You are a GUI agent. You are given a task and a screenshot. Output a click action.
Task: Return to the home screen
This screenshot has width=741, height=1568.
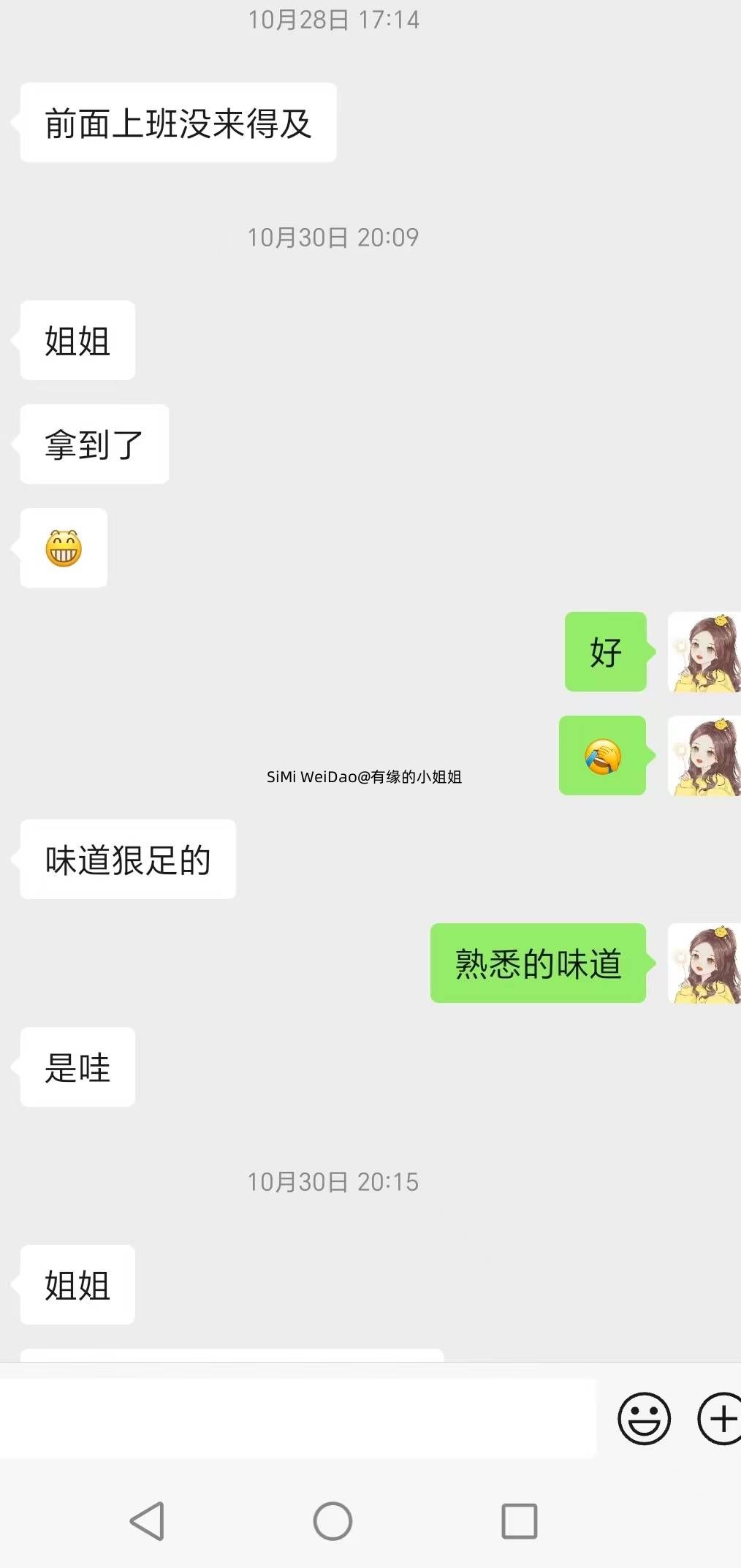click(332, 1521)
